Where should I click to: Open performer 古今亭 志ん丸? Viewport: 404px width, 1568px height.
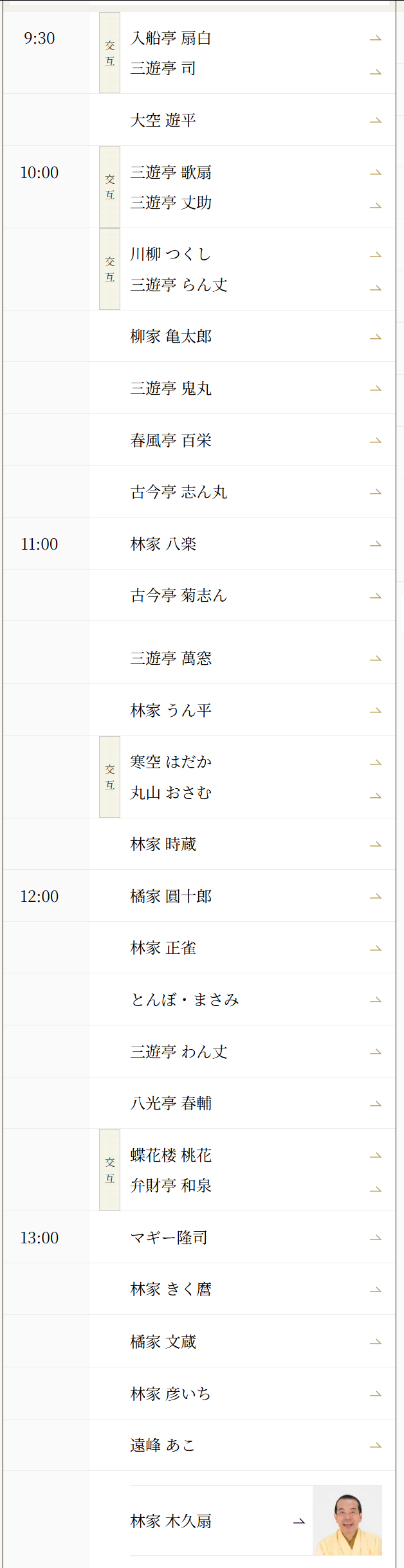click(x=179, y=492)
